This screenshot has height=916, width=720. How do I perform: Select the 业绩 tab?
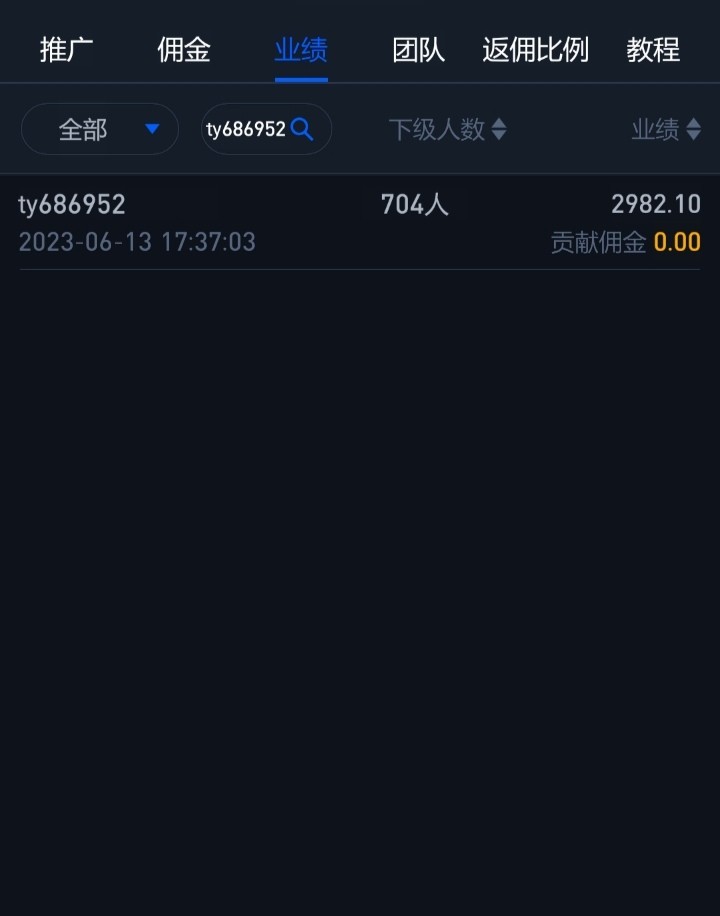tap(301, 50)
